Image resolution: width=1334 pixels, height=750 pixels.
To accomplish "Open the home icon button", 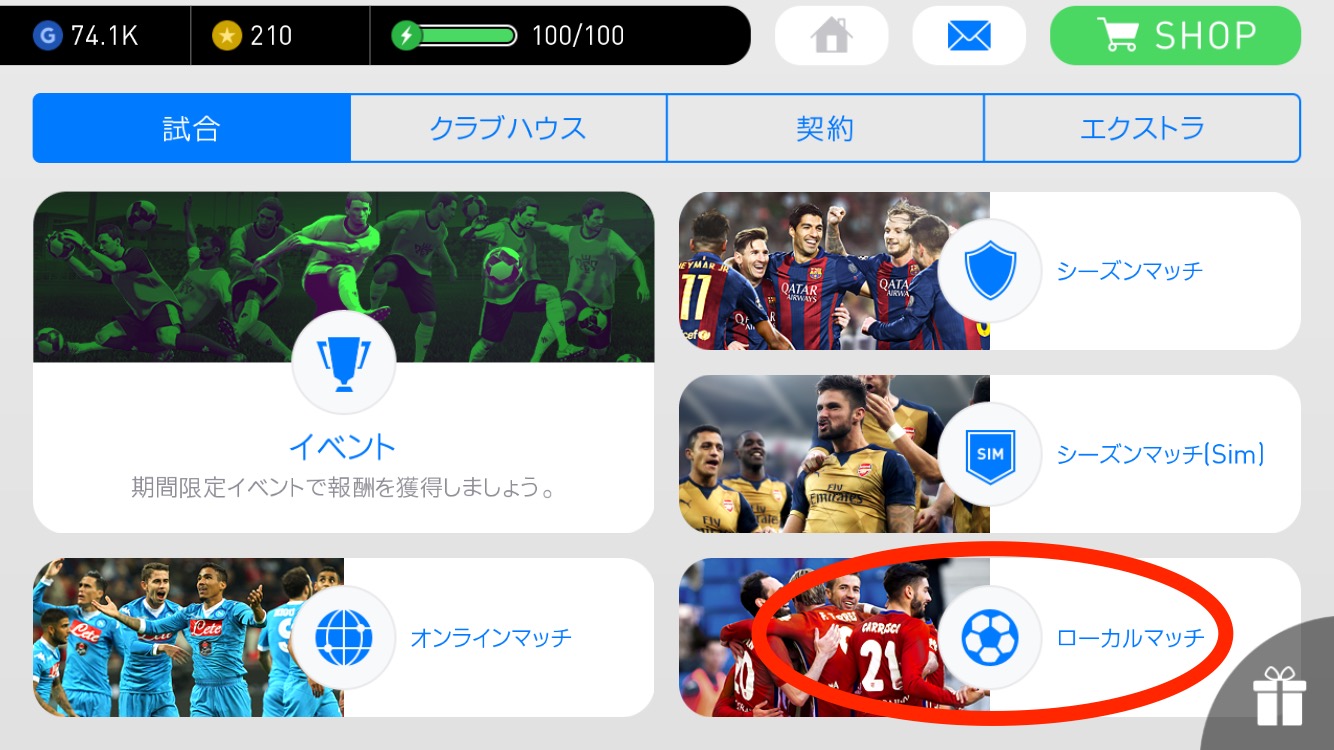I will tap(831, 36).
